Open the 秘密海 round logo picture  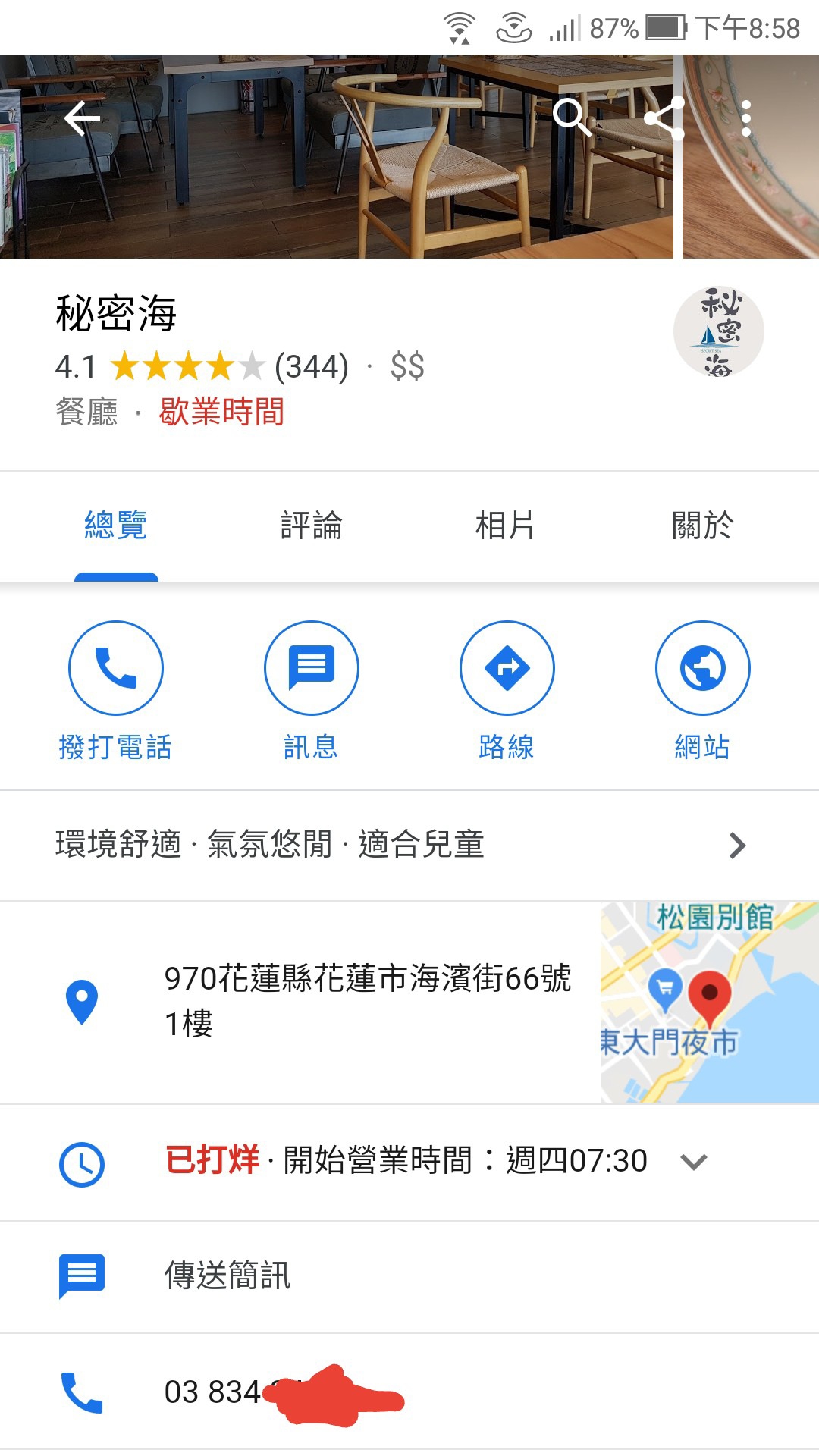pyautogui.click(x=718, y=332)
